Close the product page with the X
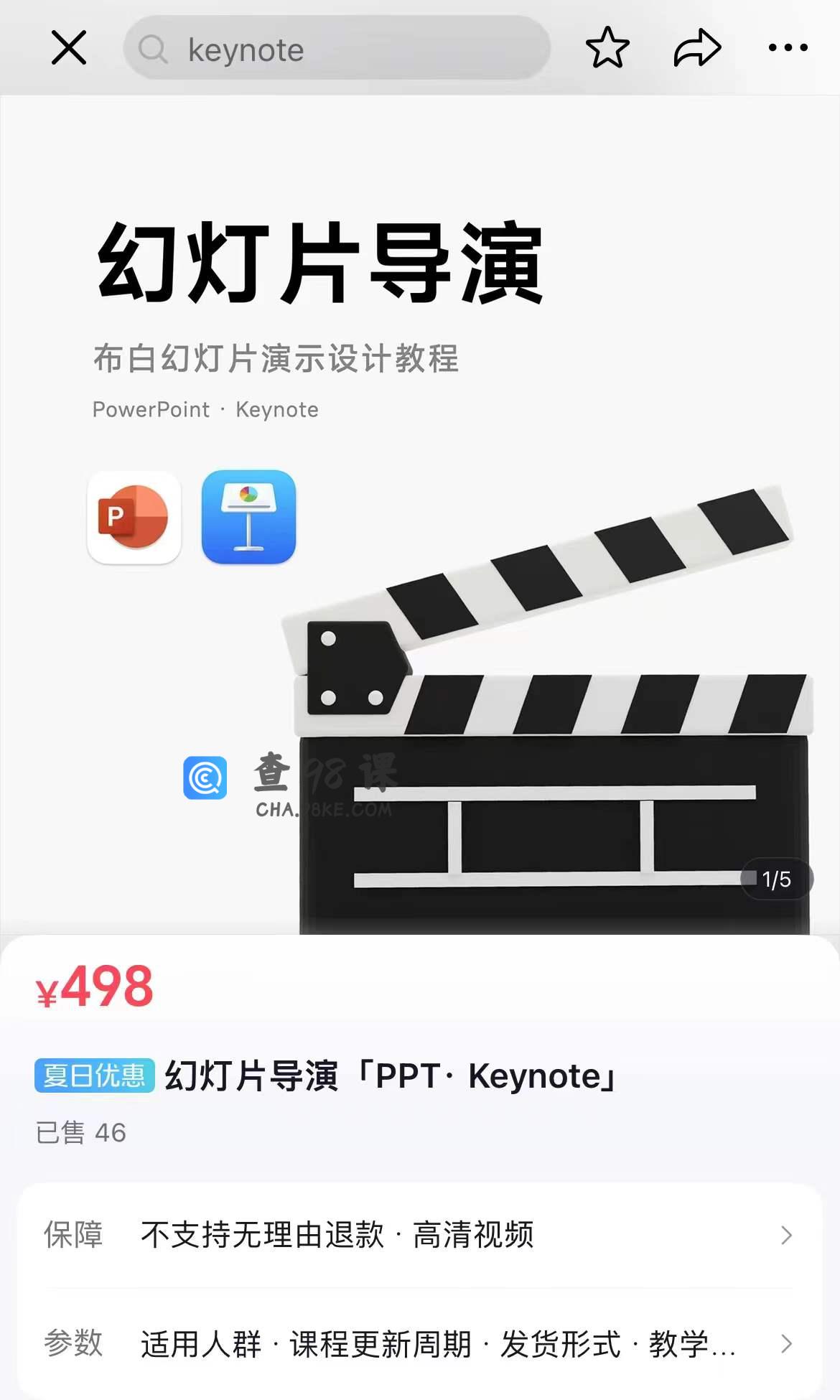 69,48
